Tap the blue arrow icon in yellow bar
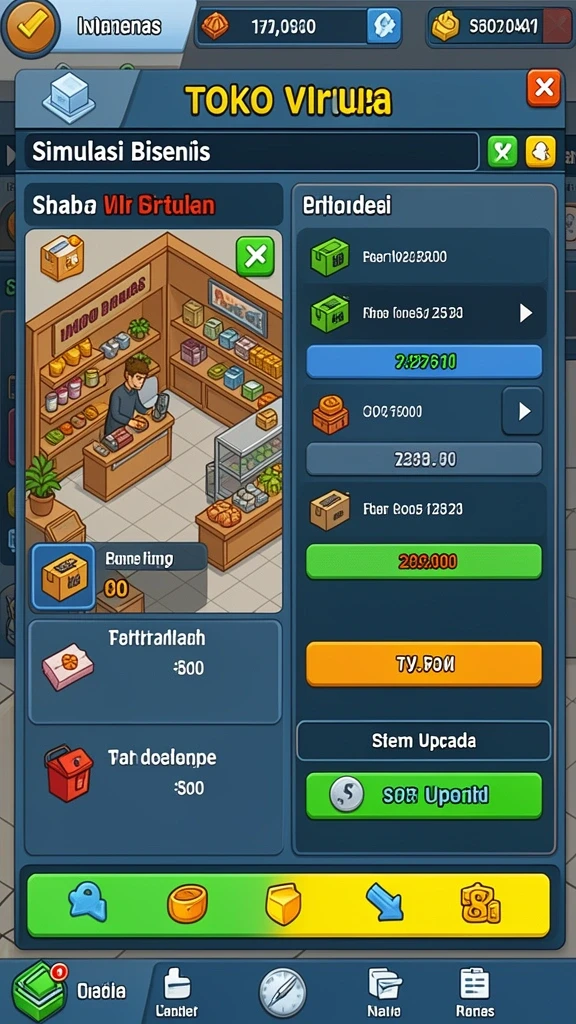The image size is (576, 1024). (385, 904)
